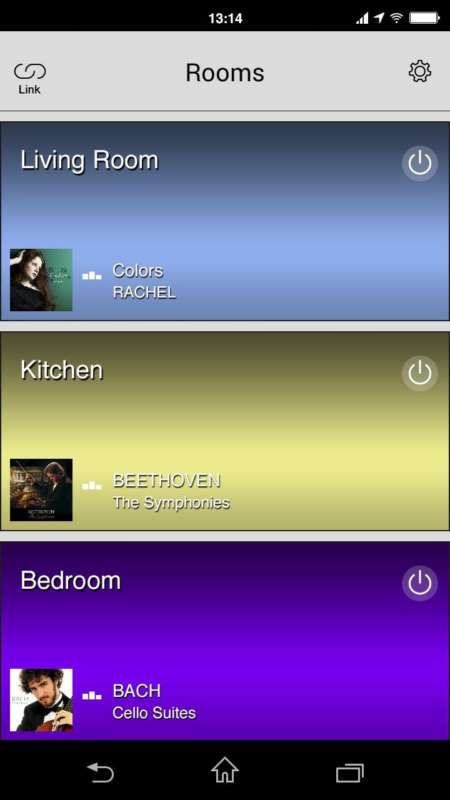Tap the Beethoven album art thumbnail

(x=41, y=490)
